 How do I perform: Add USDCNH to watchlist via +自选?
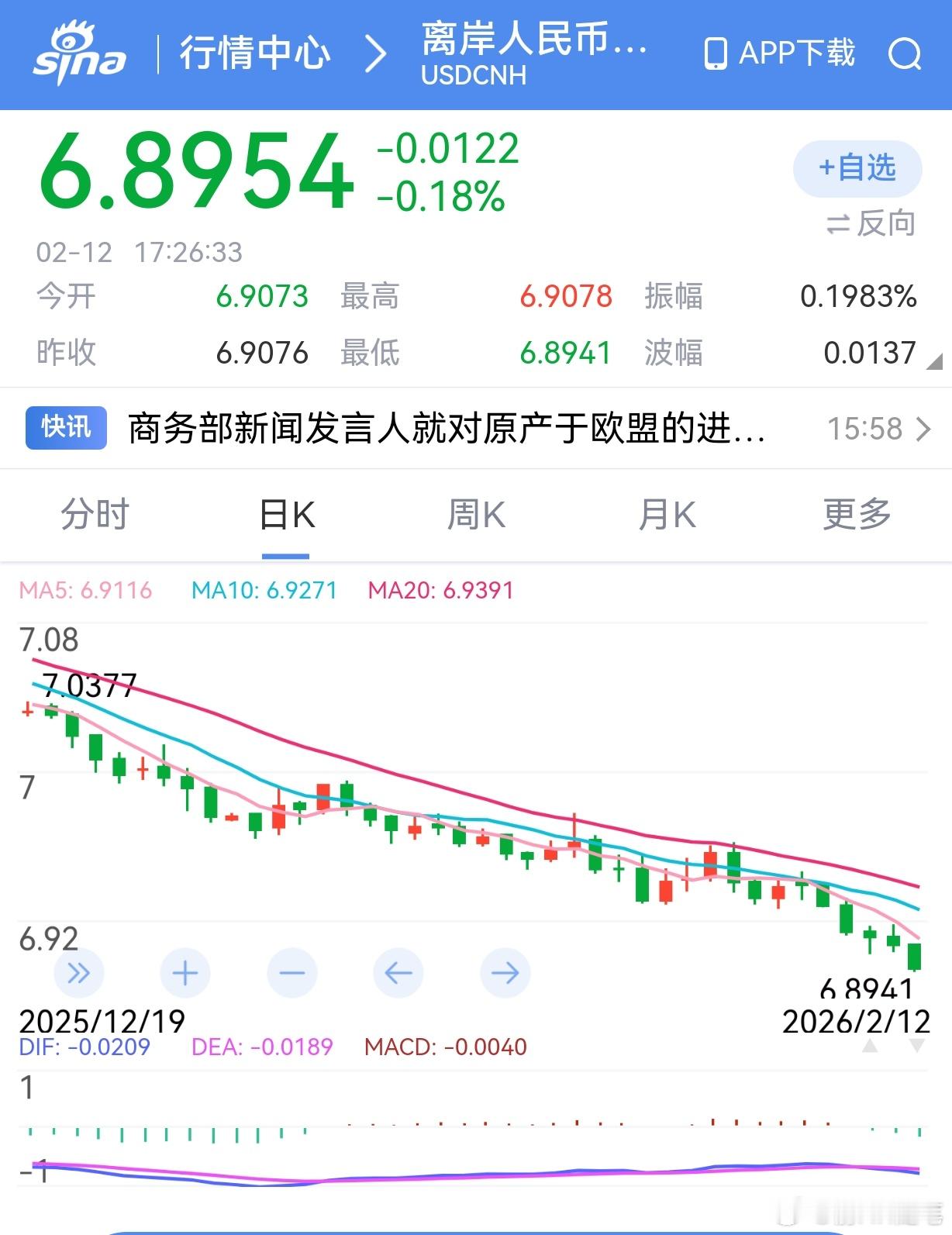click(x=857, y=168)
